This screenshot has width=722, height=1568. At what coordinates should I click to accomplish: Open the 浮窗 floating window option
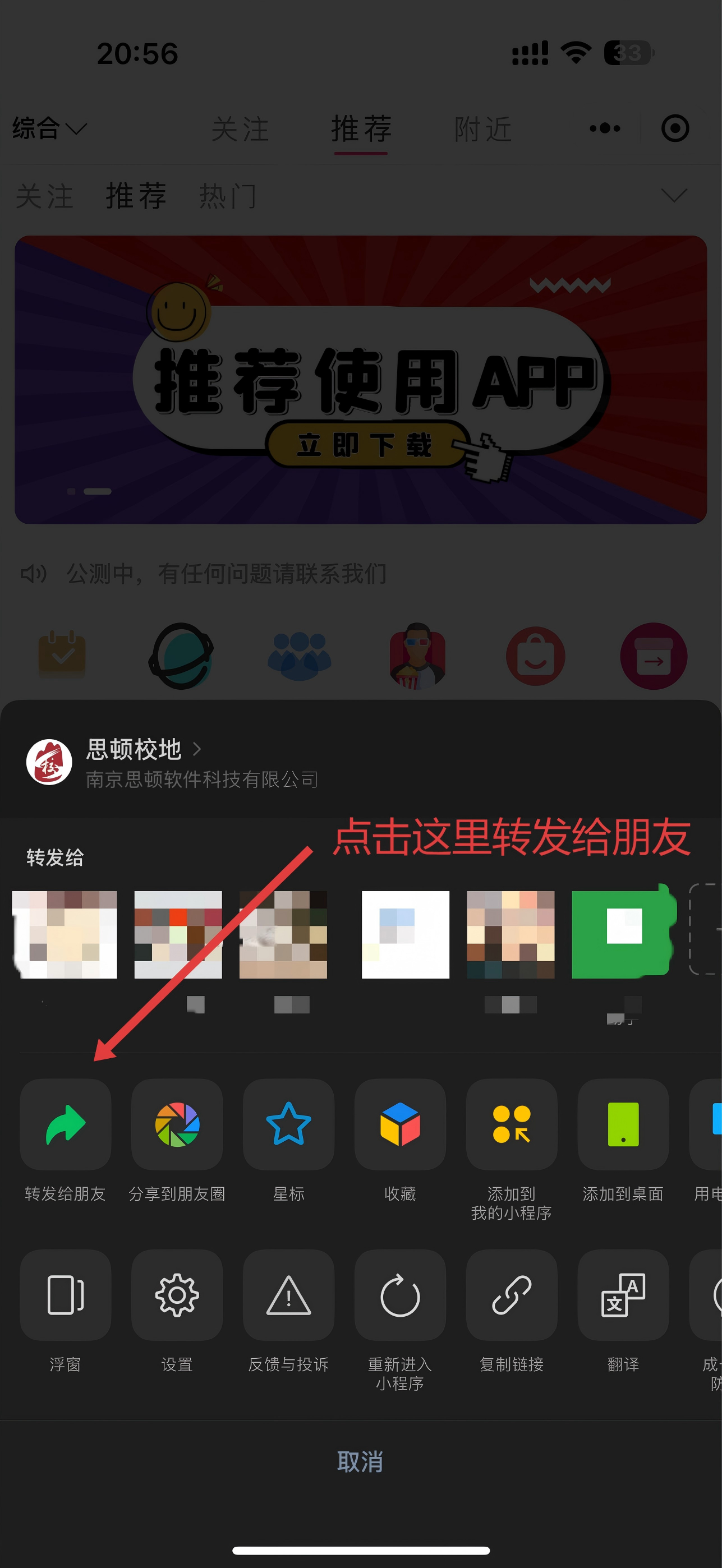[x=65, y=1295]
